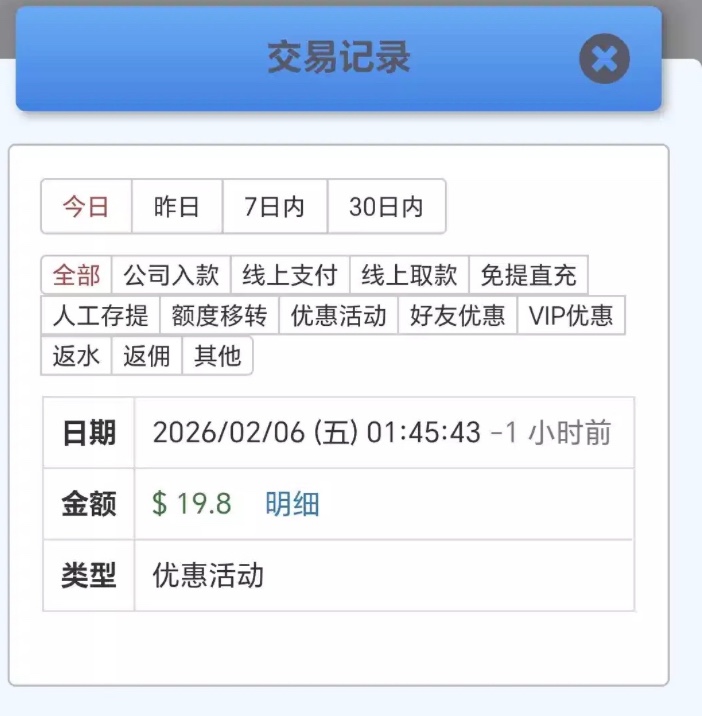The width and height of the screenshot is (702, 716).
Task: Filter by 优惠活动 chip
Action: point(338,316)
